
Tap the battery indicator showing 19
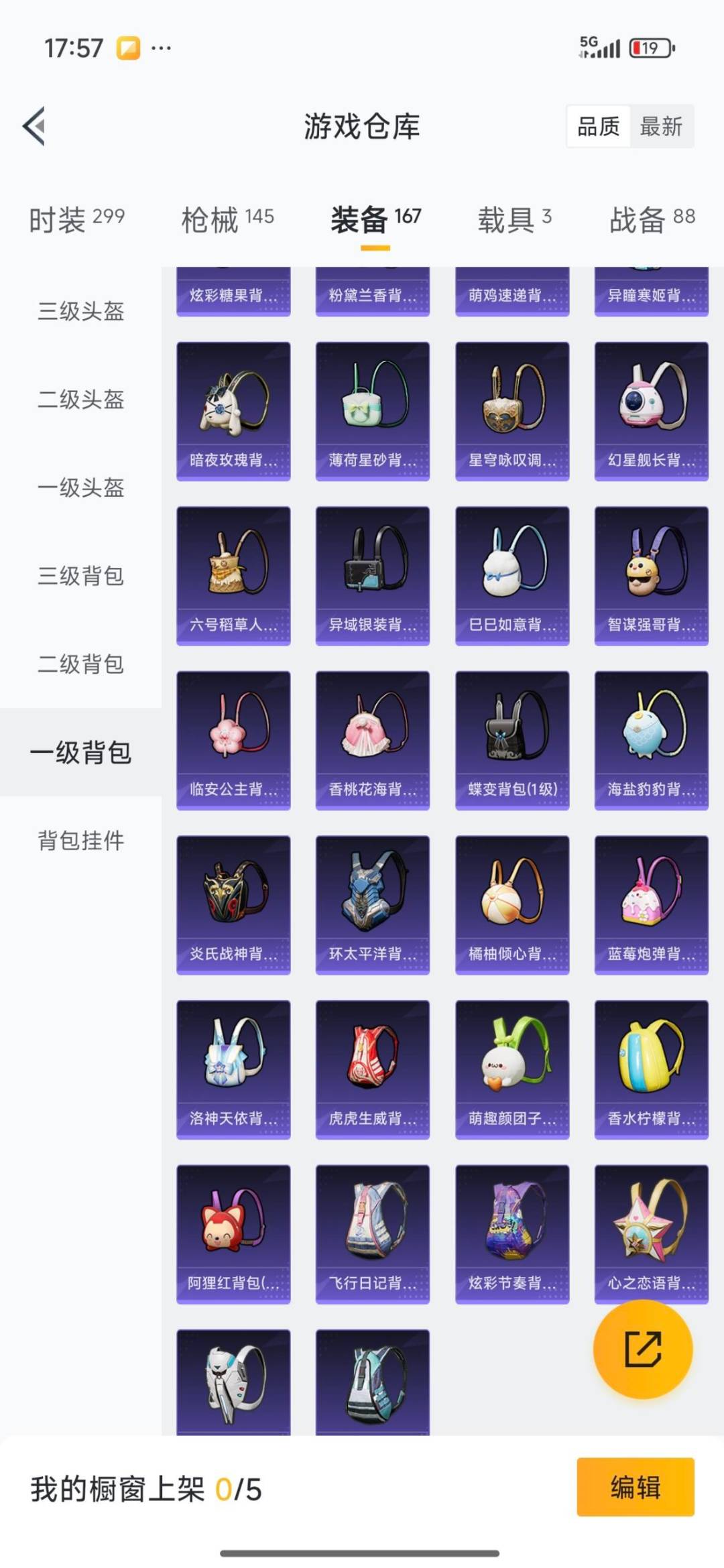coord(652,48)
